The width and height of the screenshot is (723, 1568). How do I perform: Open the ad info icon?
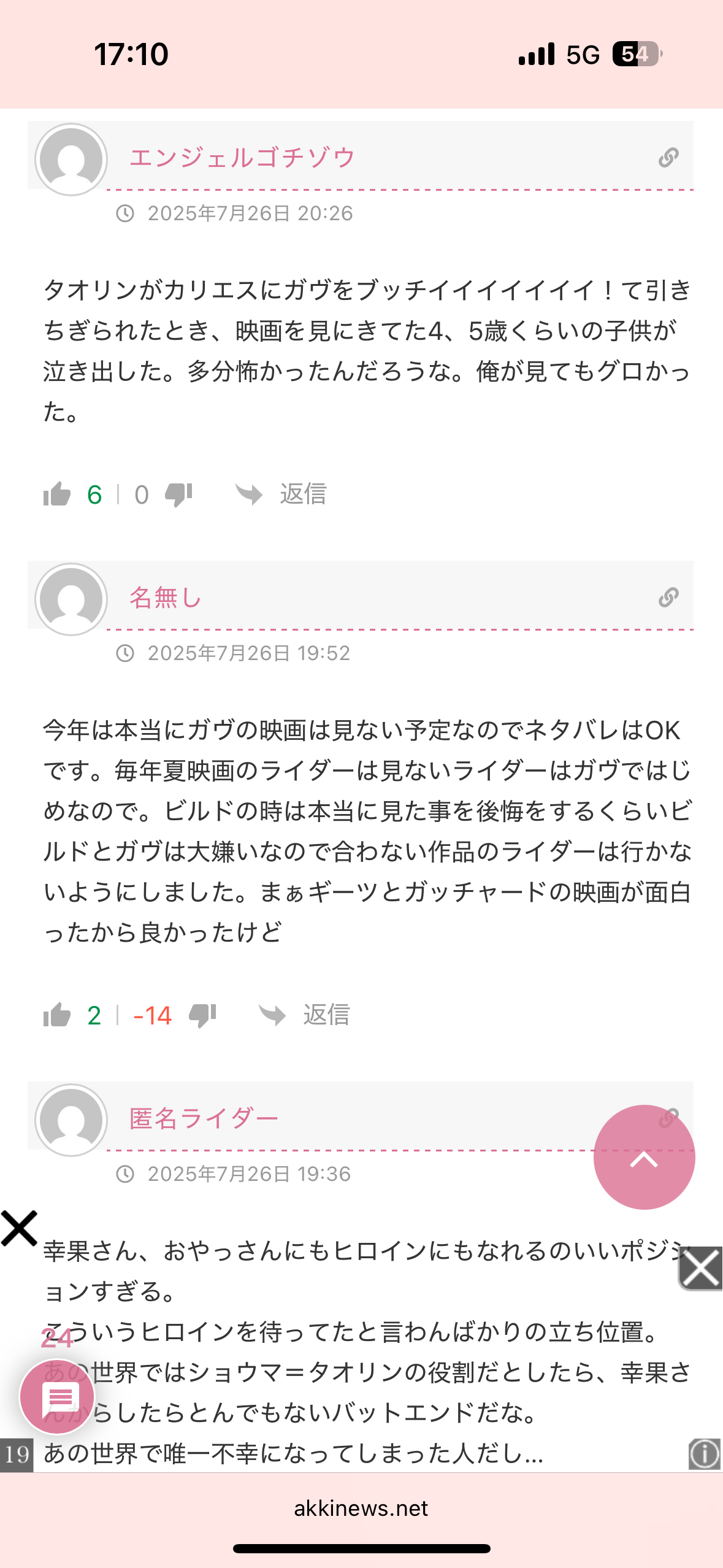coord(704,1454)
